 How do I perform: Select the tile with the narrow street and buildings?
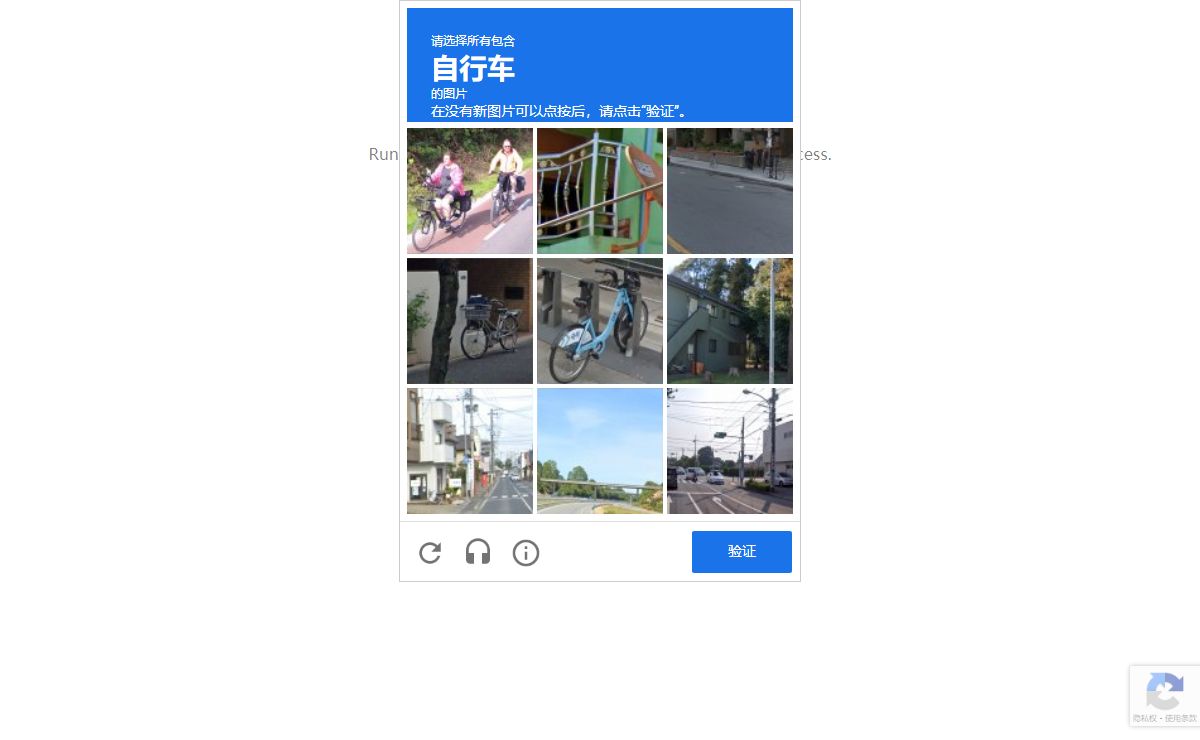tap(470, 451)
